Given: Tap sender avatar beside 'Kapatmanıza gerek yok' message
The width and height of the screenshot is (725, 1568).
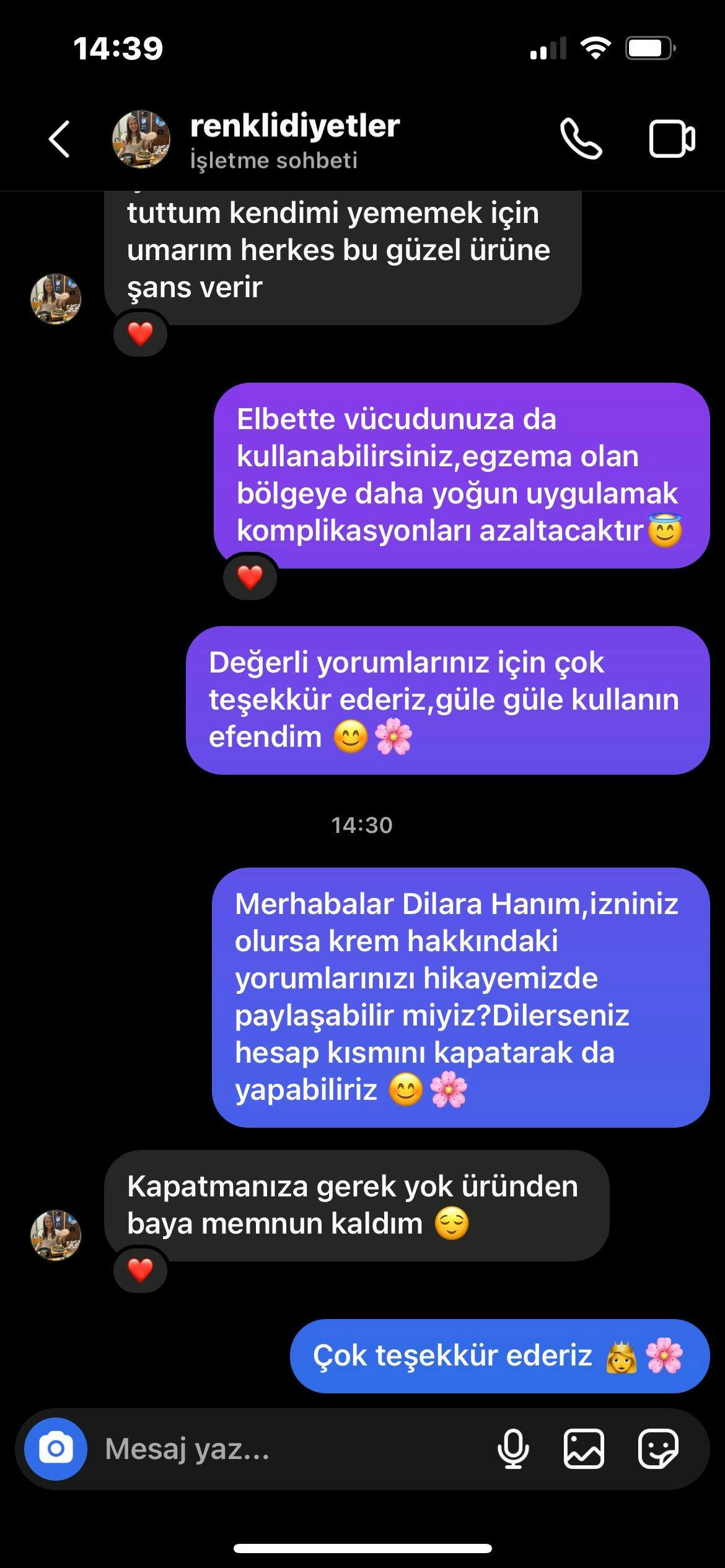Looking at the screenshot, I should [56, 1235].
